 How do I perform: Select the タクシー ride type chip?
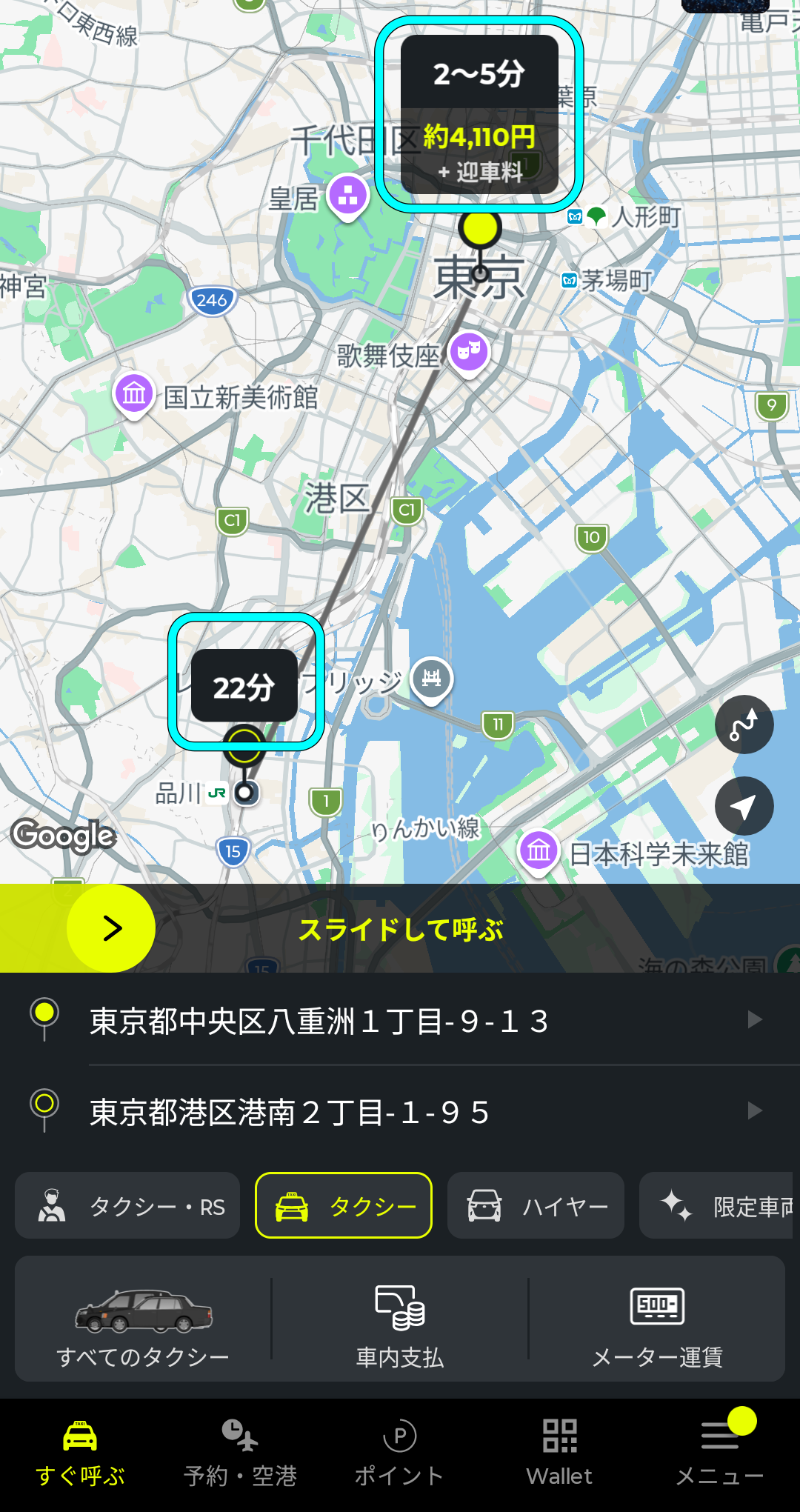click(344, 1206)
